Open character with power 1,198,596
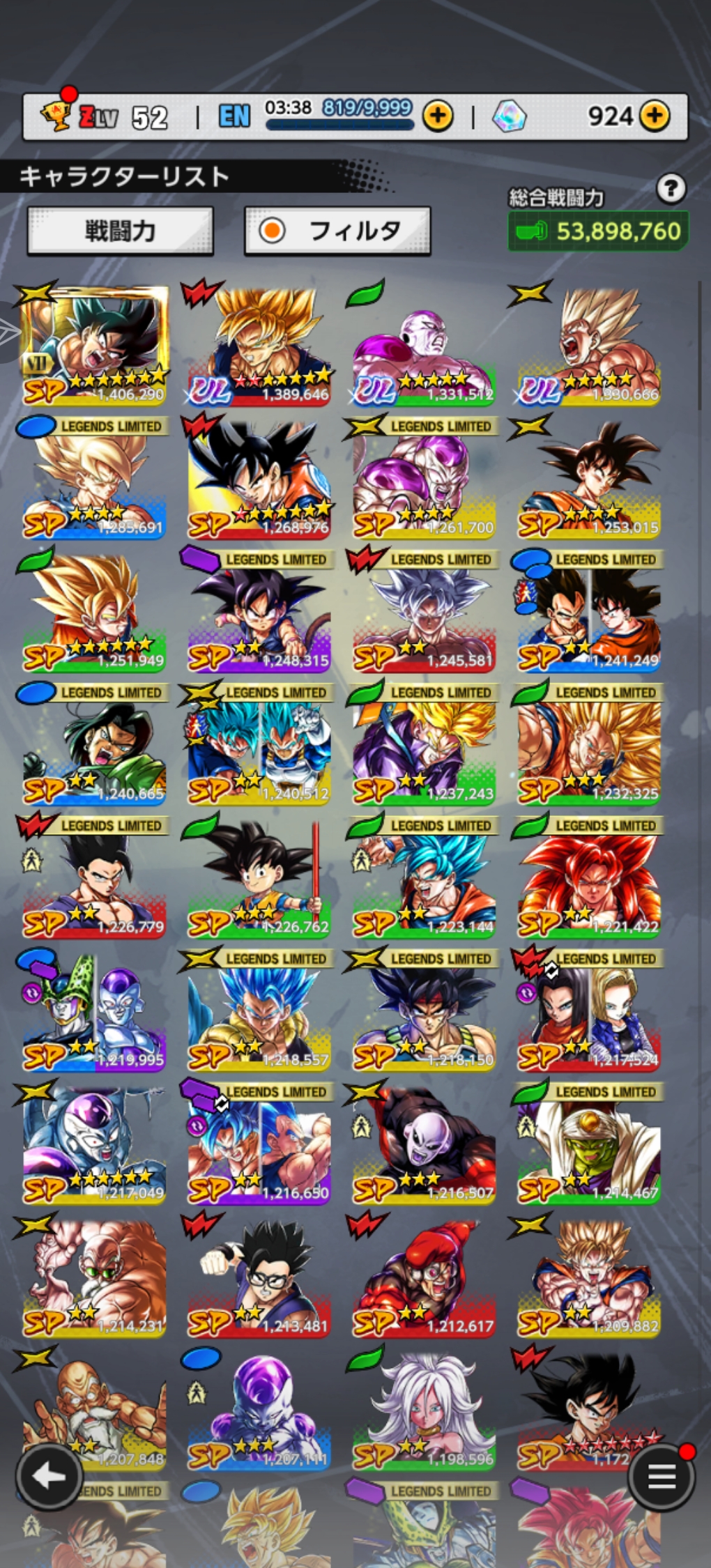Image resolution: width=711 pixels, height=1568 pixels. [x=424, y=1411]
